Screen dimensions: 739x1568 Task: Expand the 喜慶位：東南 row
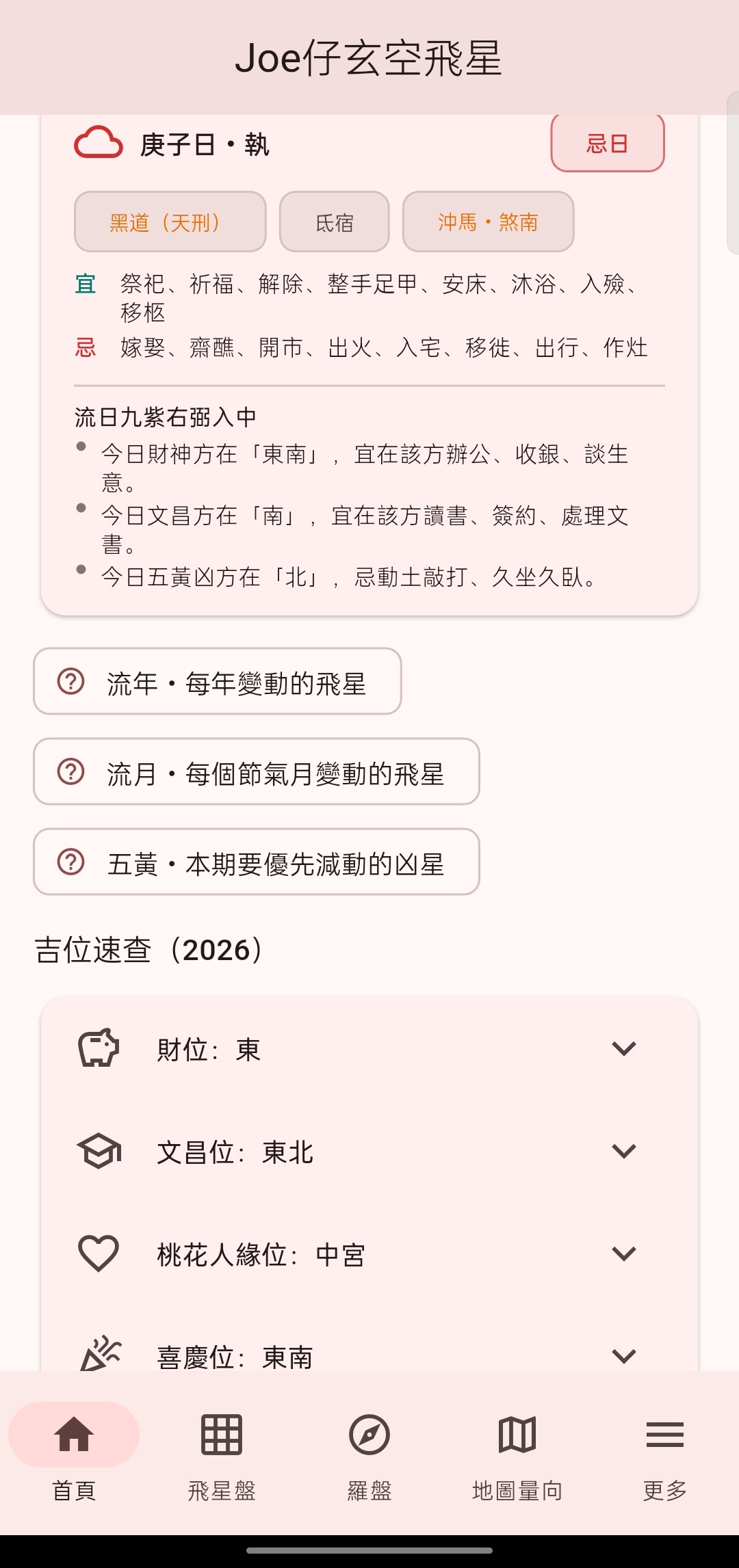369,1347
